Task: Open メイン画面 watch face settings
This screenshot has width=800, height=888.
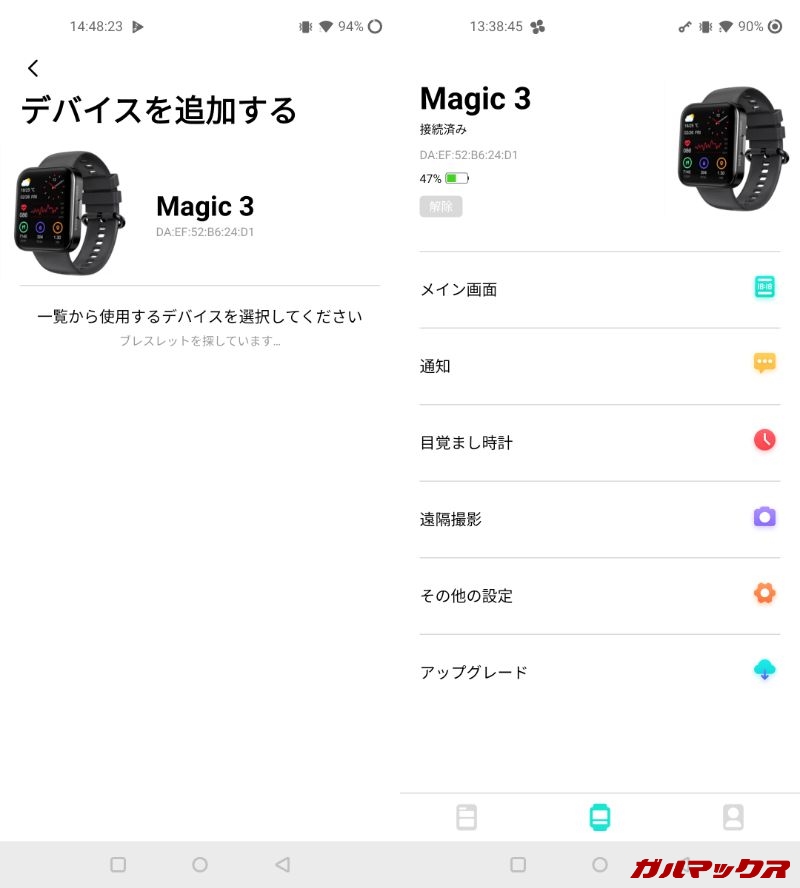Action: pyautogui.click(x=598, y=289)
